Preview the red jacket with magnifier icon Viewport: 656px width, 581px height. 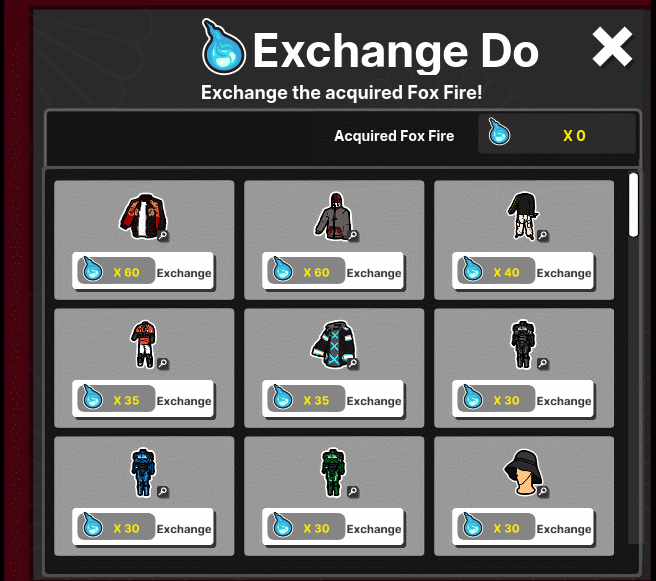click(x=163, y=236)
